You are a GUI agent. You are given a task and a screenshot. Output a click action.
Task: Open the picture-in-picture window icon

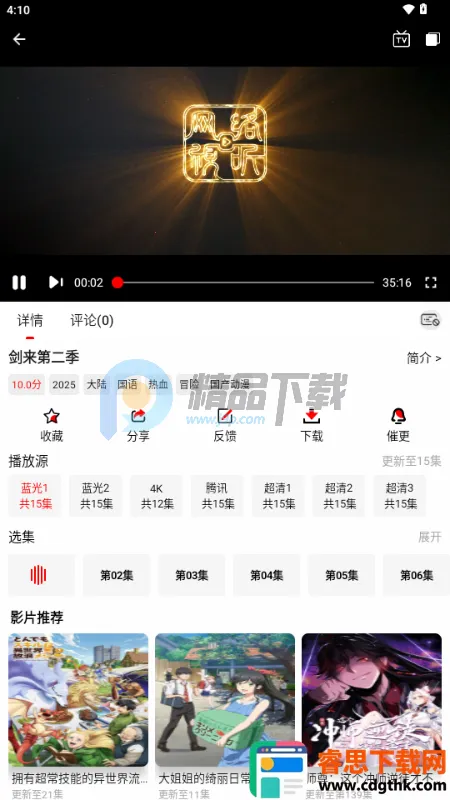pos(433,39)
